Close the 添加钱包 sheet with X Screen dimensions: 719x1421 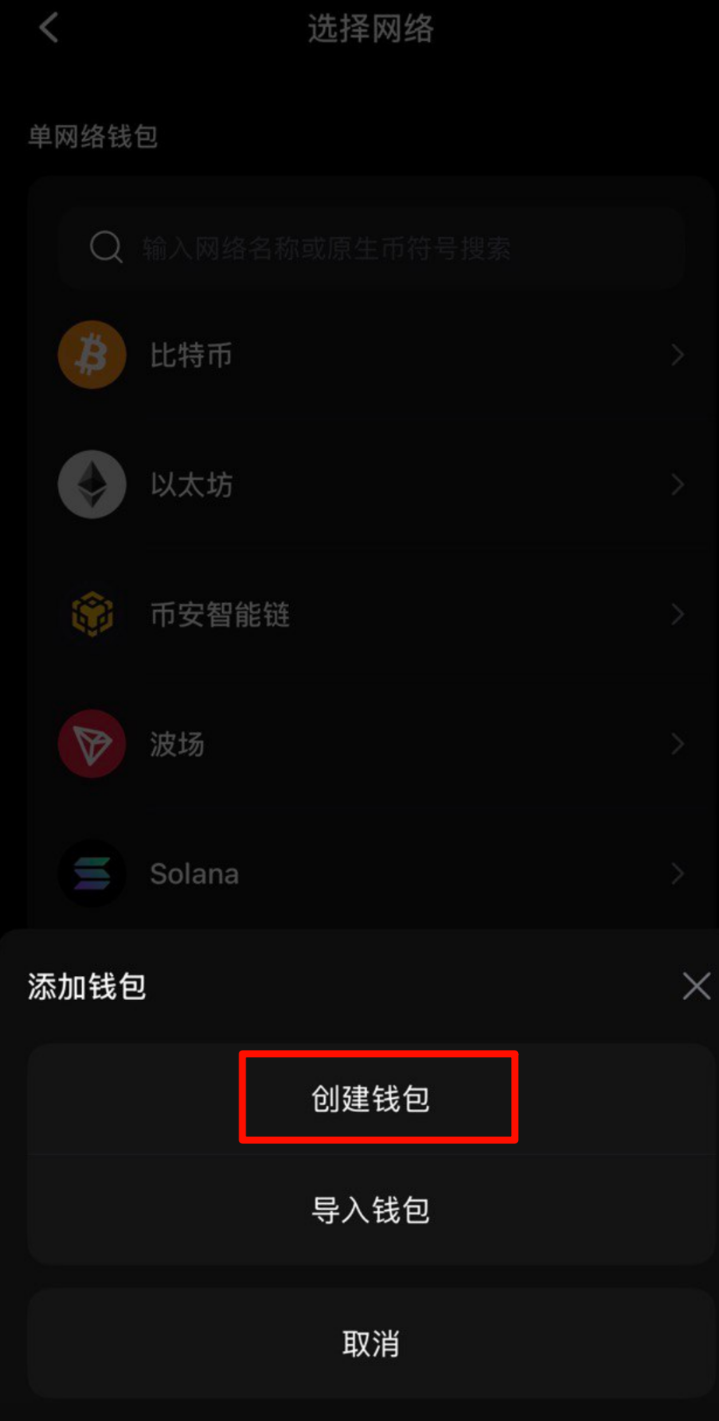696,987
